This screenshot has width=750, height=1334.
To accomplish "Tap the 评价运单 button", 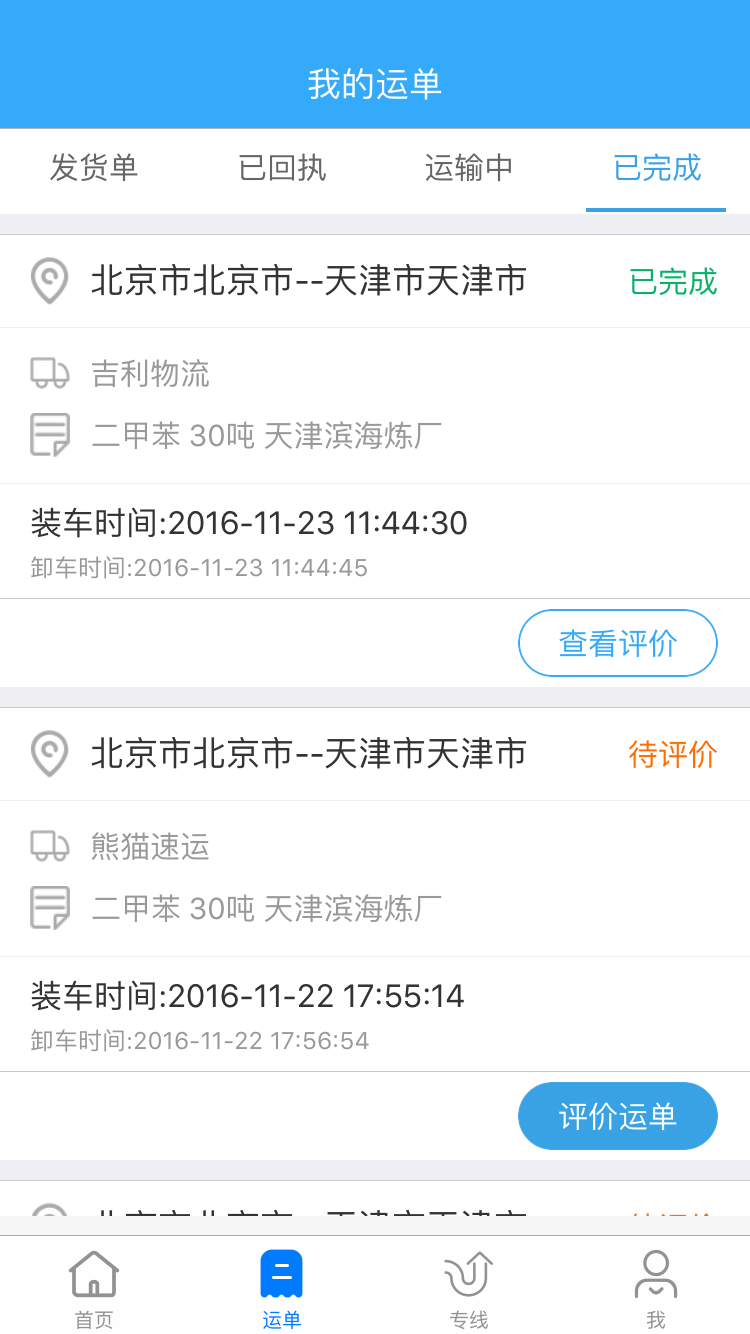I will click(617, 1116).
